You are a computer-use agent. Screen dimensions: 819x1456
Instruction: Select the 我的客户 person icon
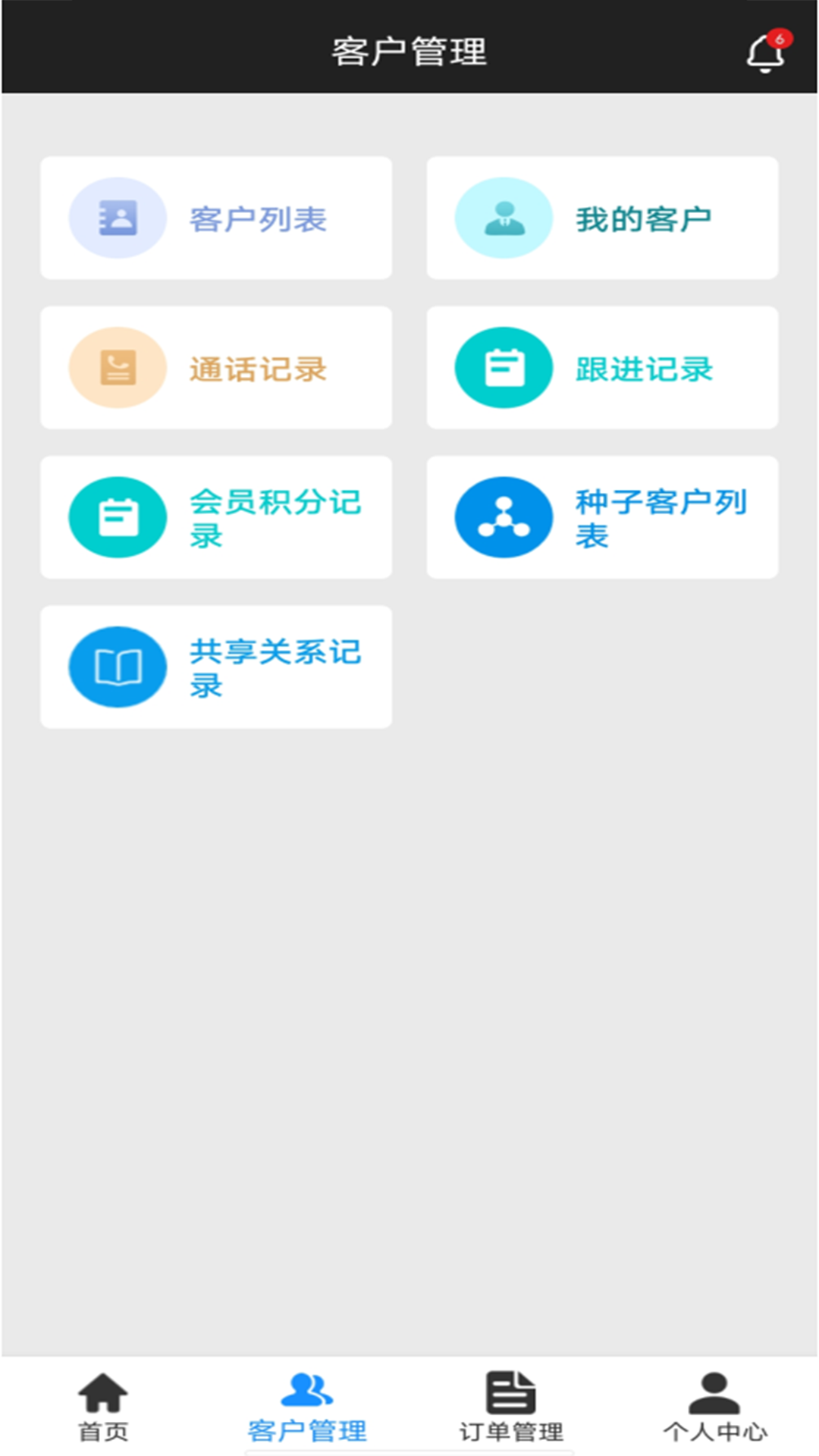click(x=504, y=217)
